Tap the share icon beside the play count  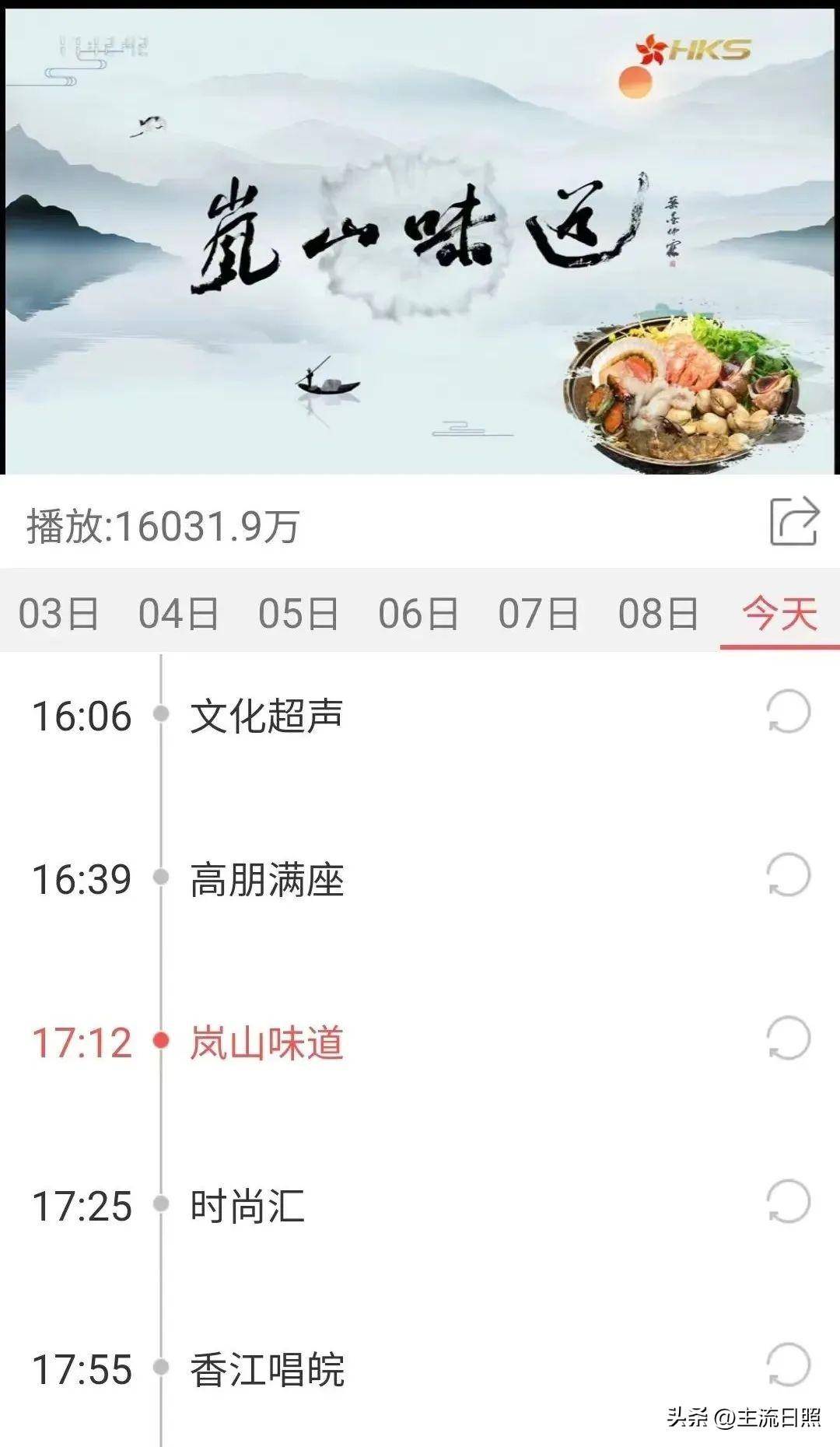pyautogui.click(x=794, y=523)
